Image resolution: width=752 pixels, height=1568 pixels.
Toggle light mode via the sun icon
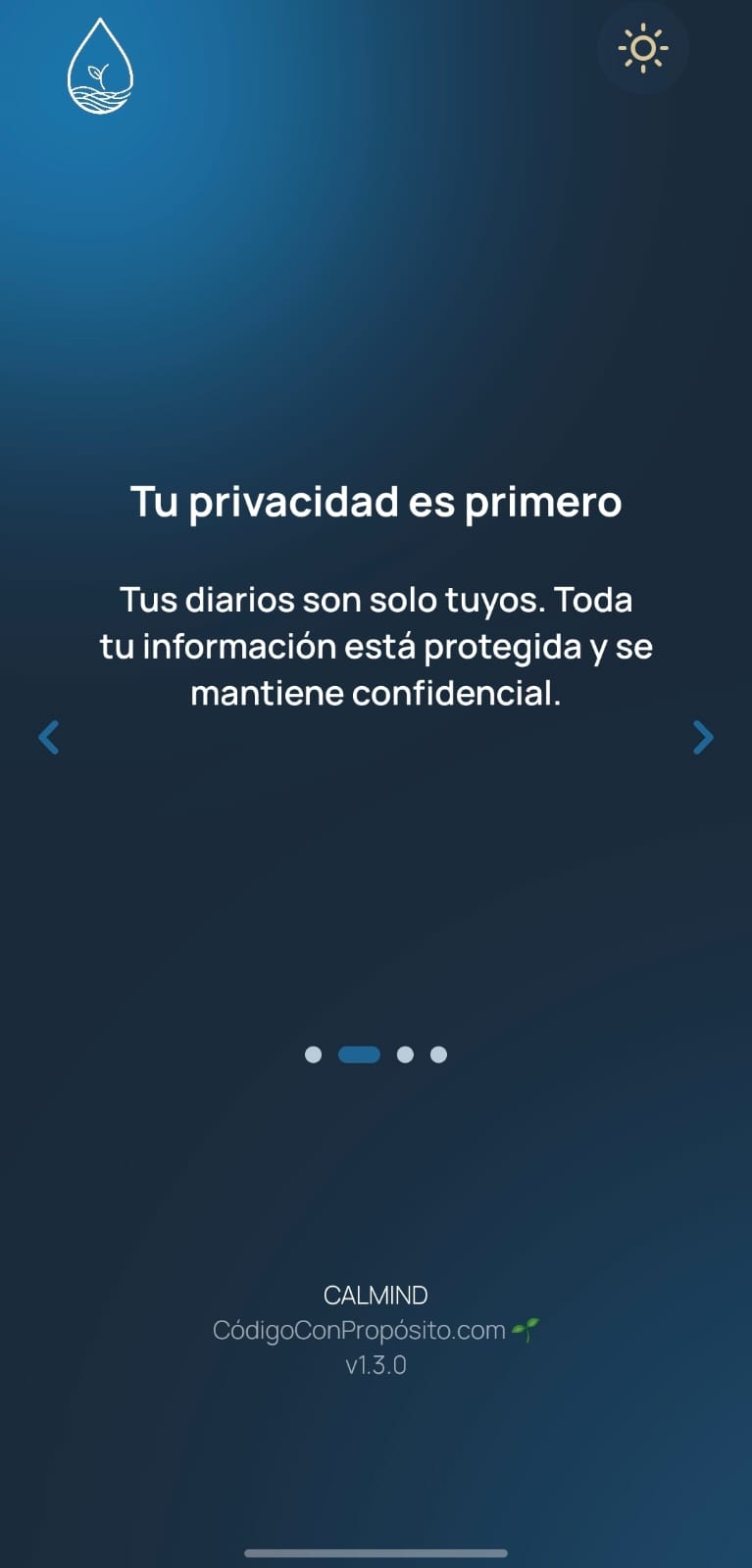pos(643,47)
